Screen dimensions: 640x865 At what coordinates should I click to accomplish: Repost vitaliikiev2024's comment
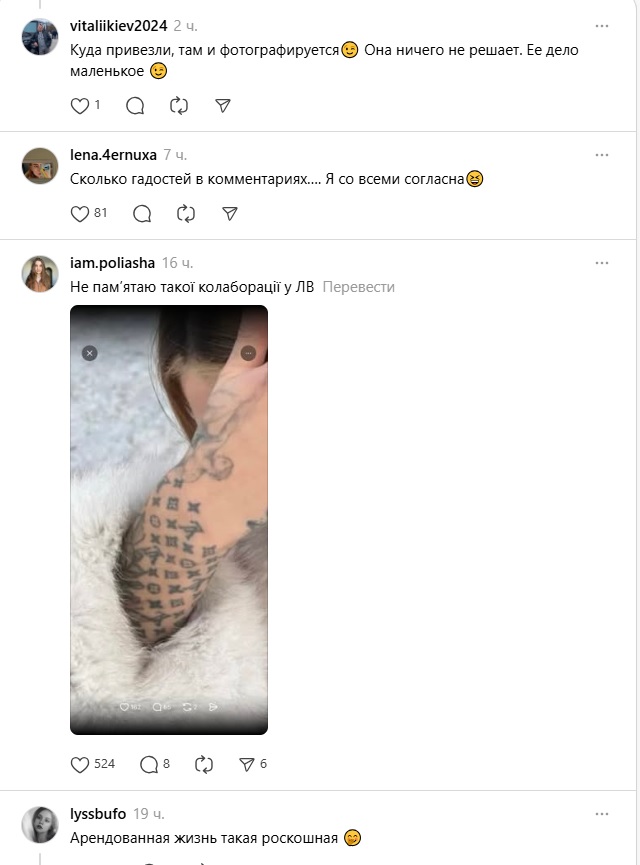tap(180, 106)
